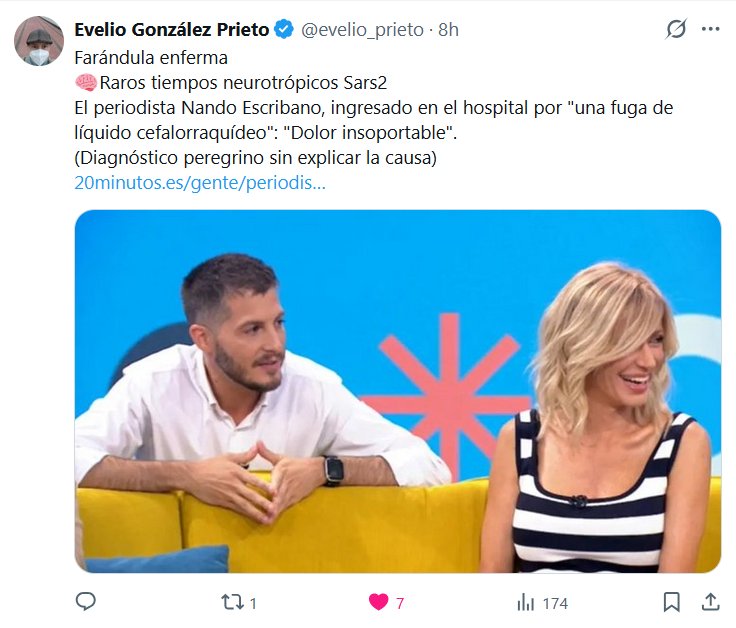Open the Grok explain icon
The height and width of the screenshot is (628, 736).
(x=677, y=29)
